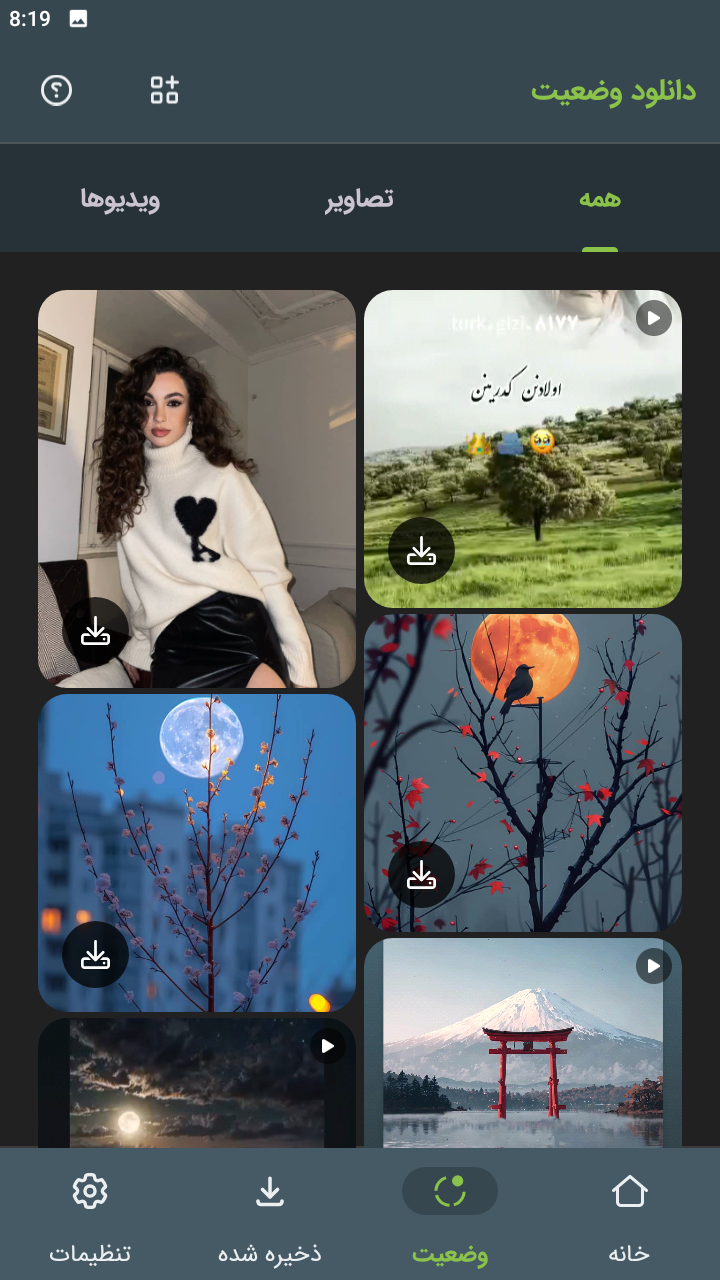
Task: Open the apps grid plus icon
Action: 164,90
